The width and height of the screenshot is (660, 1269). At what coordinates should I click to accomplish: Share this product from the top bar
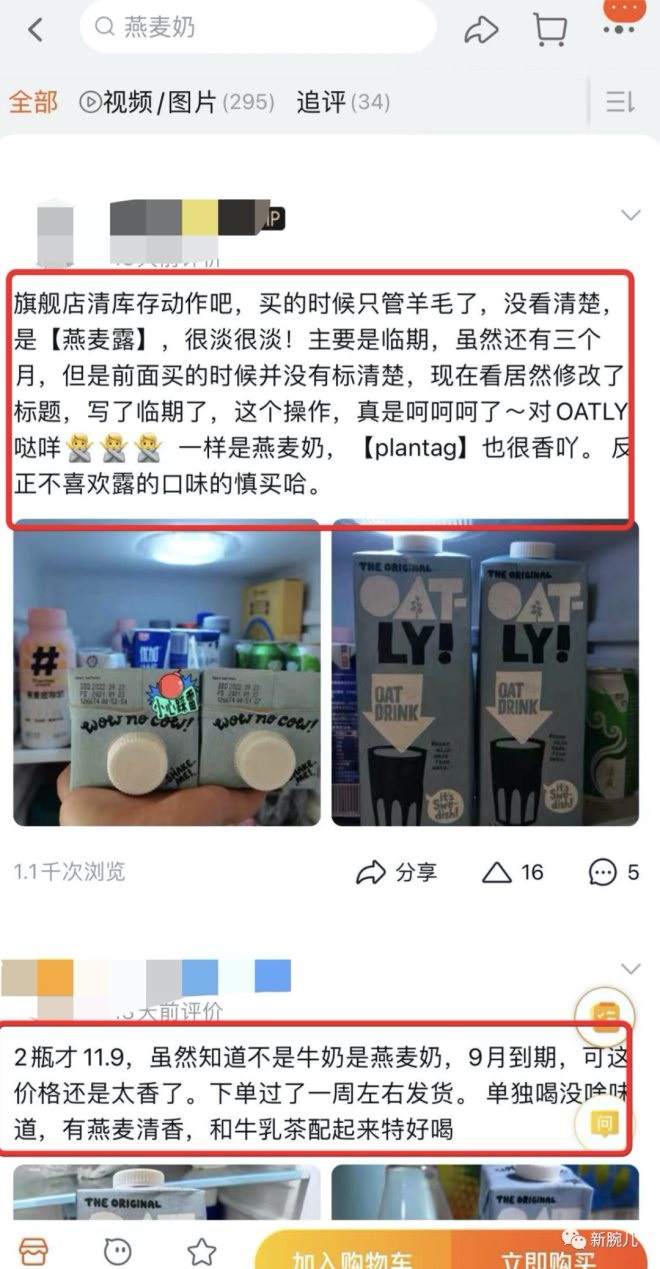pos(482,30)
